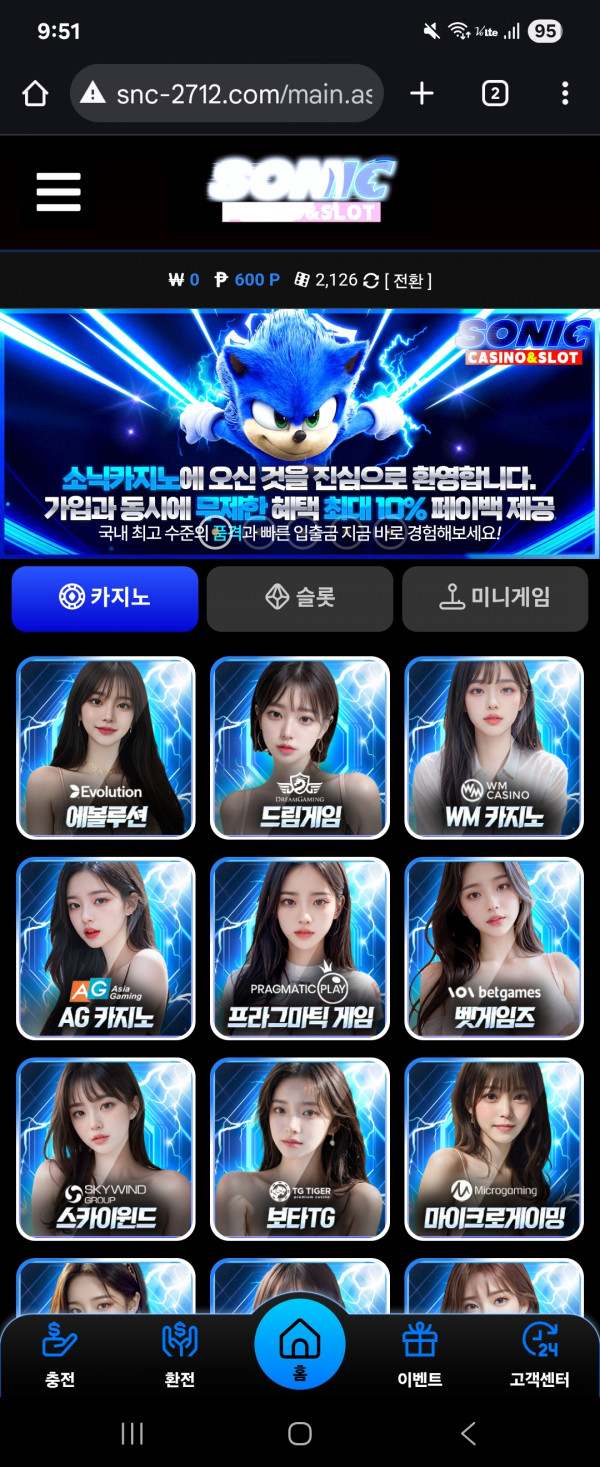Go to the 충전 deposit page

(x=60, y=1354)
